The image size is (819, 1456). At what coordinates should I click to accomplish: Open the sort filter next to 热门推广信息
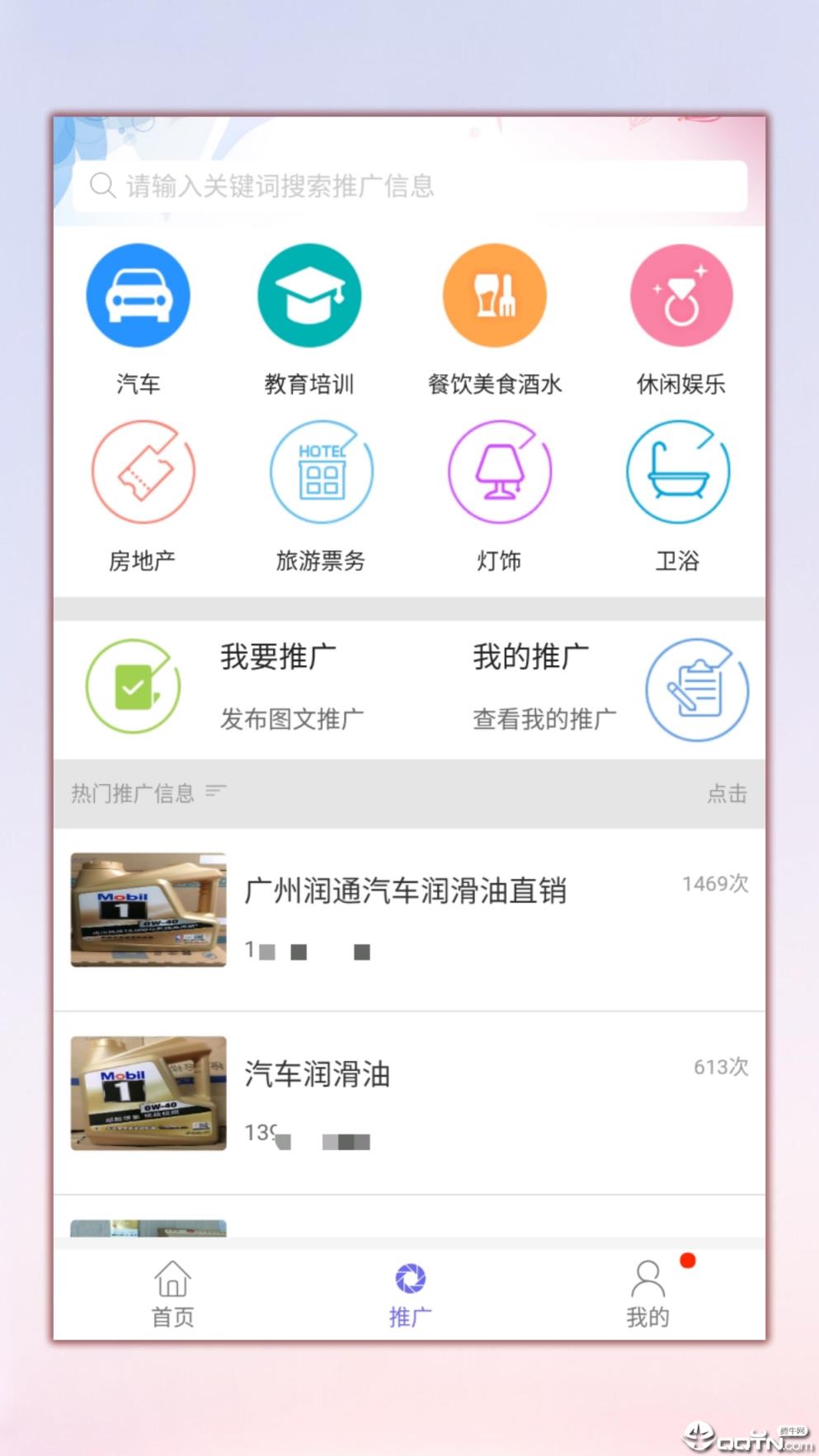(217, 791)
